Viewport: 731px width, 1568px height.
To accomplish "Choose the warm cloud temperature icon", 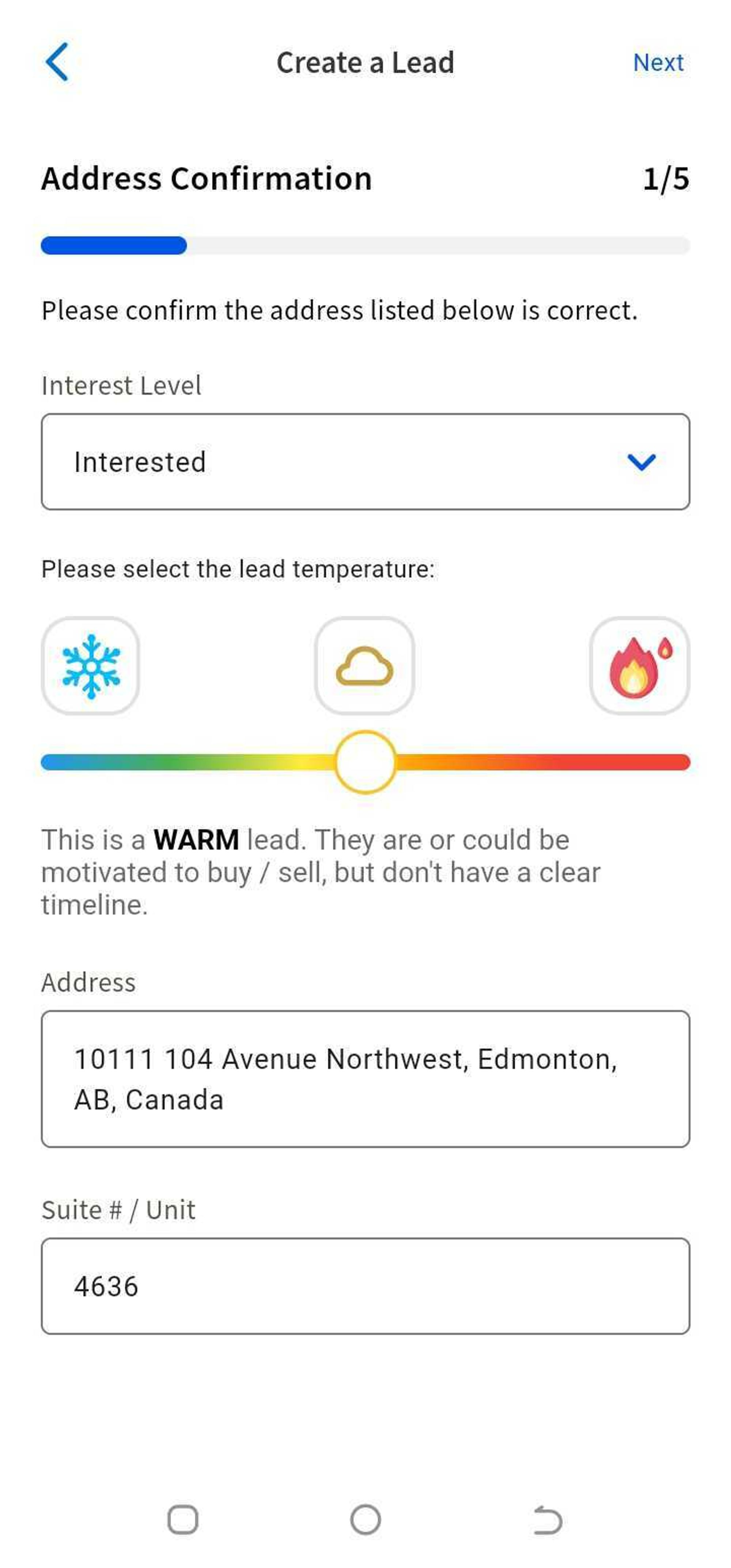I will [365, 666].
